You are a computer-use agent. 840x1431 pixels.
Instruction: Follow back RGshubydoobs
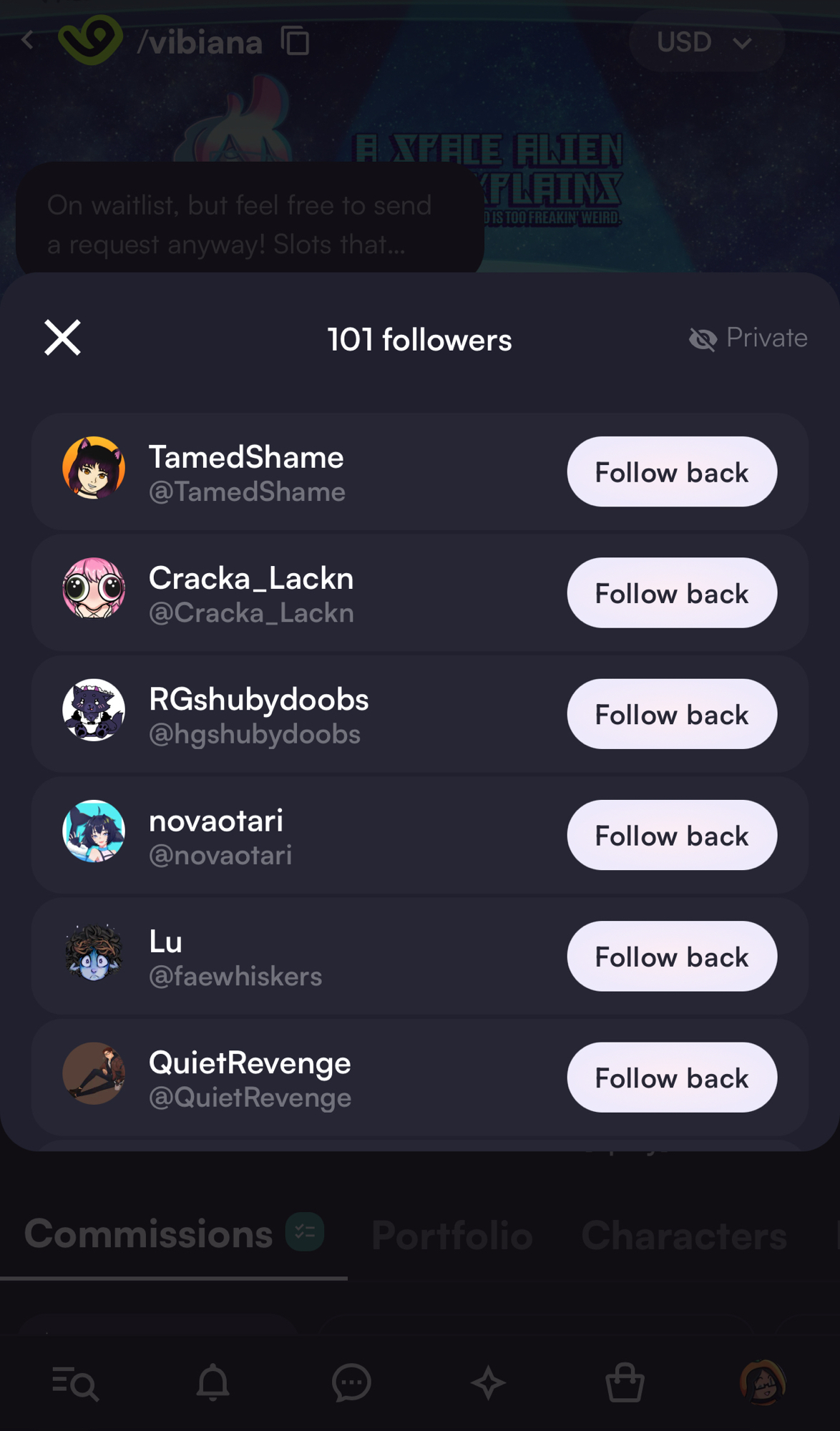click(671, 714)
